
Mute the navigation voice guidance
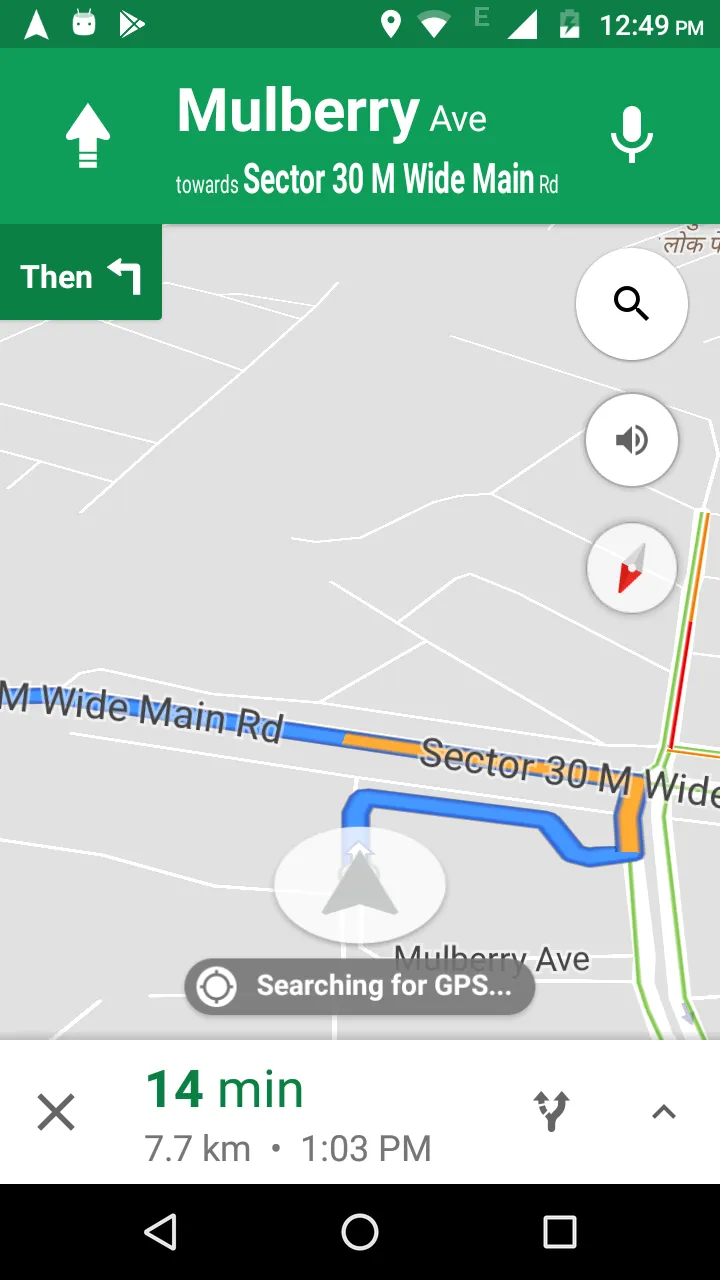(x=631, y=440)
